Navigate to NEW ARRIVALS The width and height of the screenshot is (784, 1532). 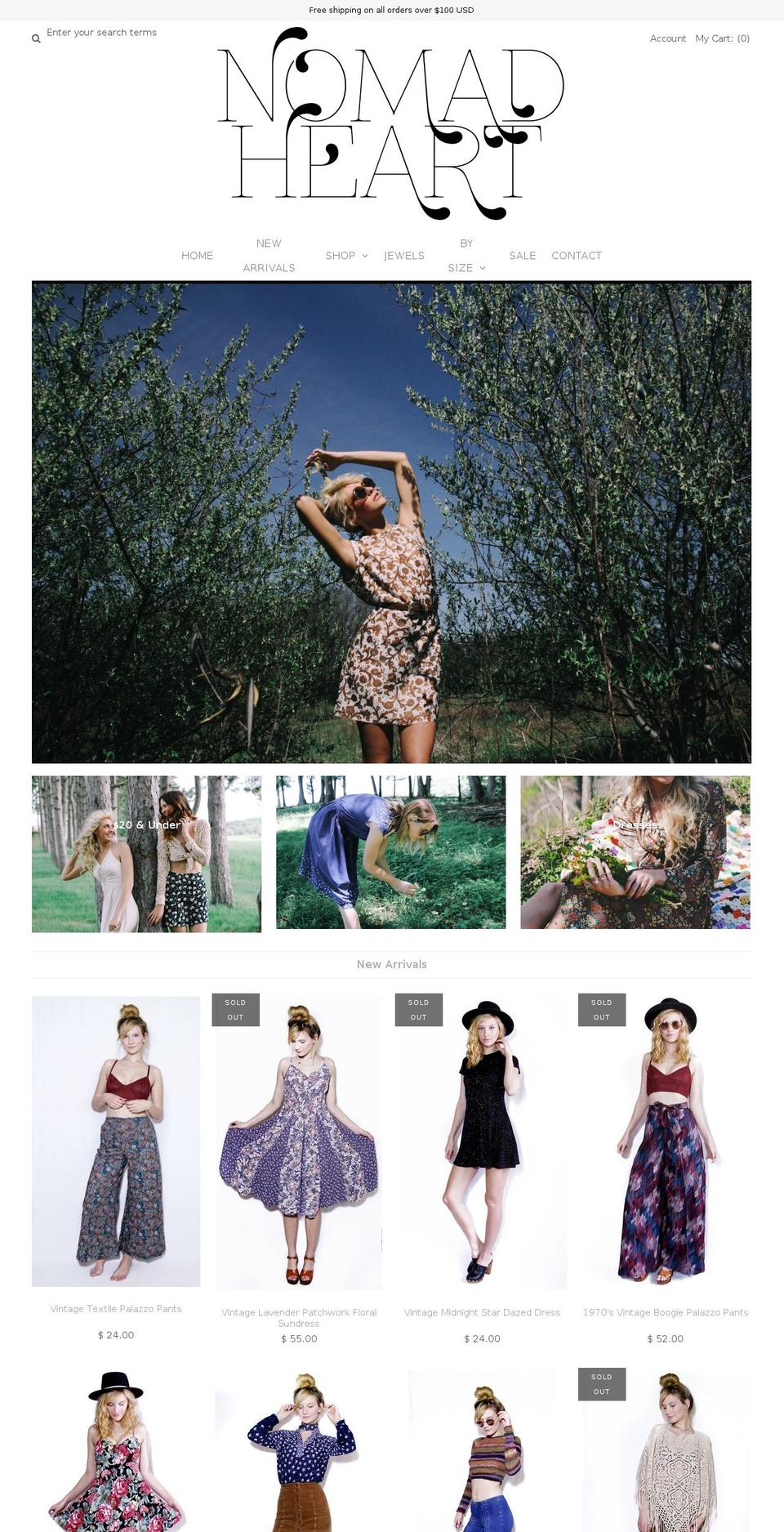point(269,255)
